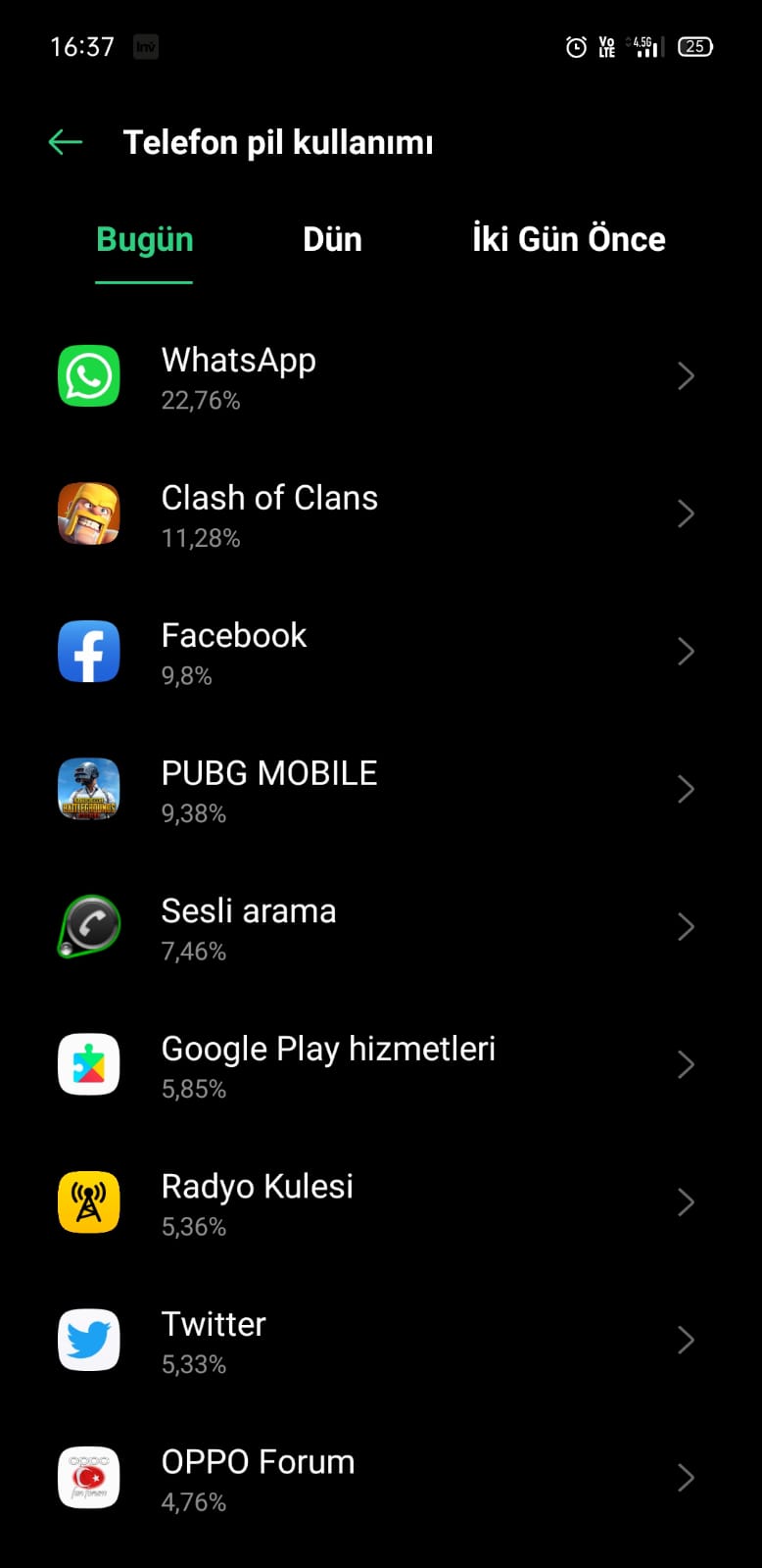Switch to the Dün tab
Screen dimensions: 762x1568
(332, 239)
